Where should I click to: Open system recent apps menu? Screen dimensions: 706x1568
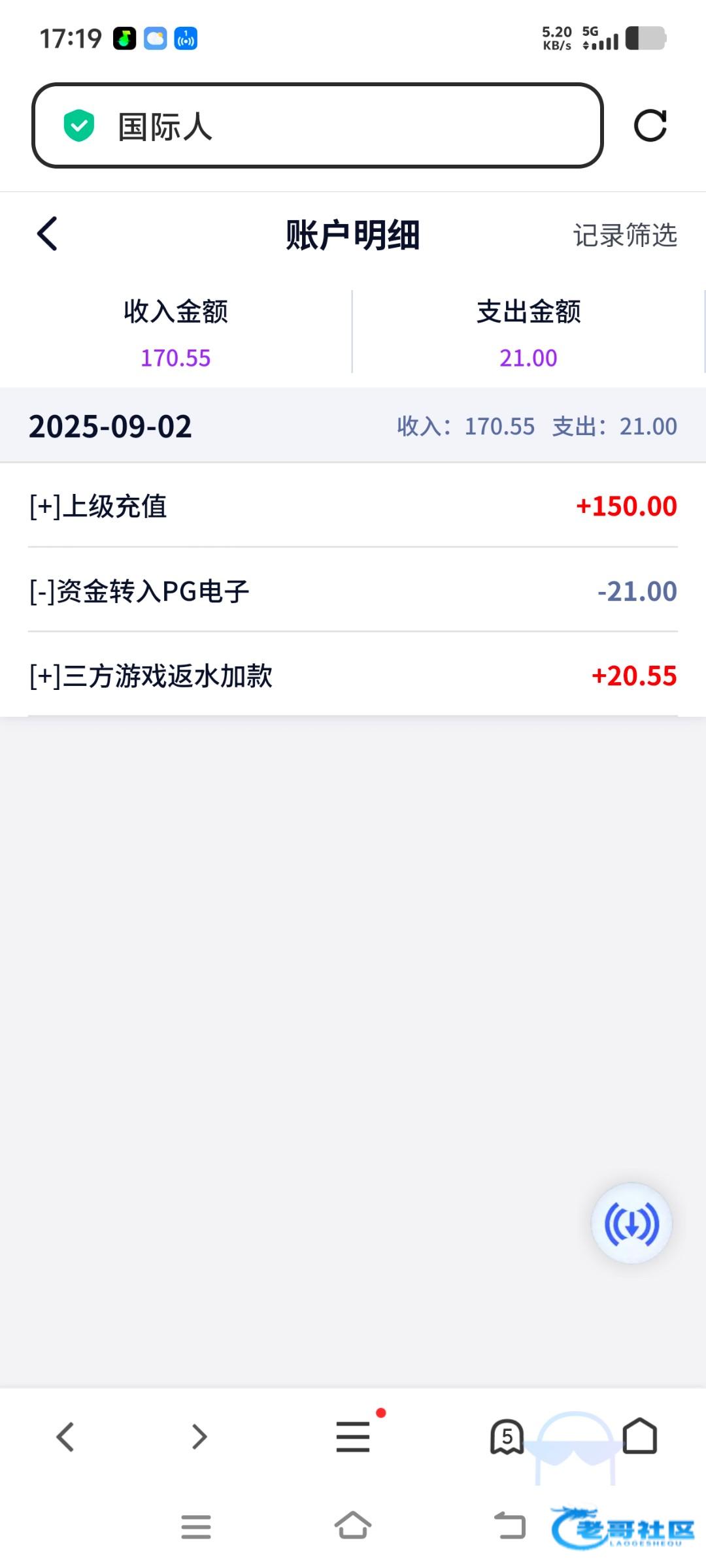click(x=196, y=1527)
